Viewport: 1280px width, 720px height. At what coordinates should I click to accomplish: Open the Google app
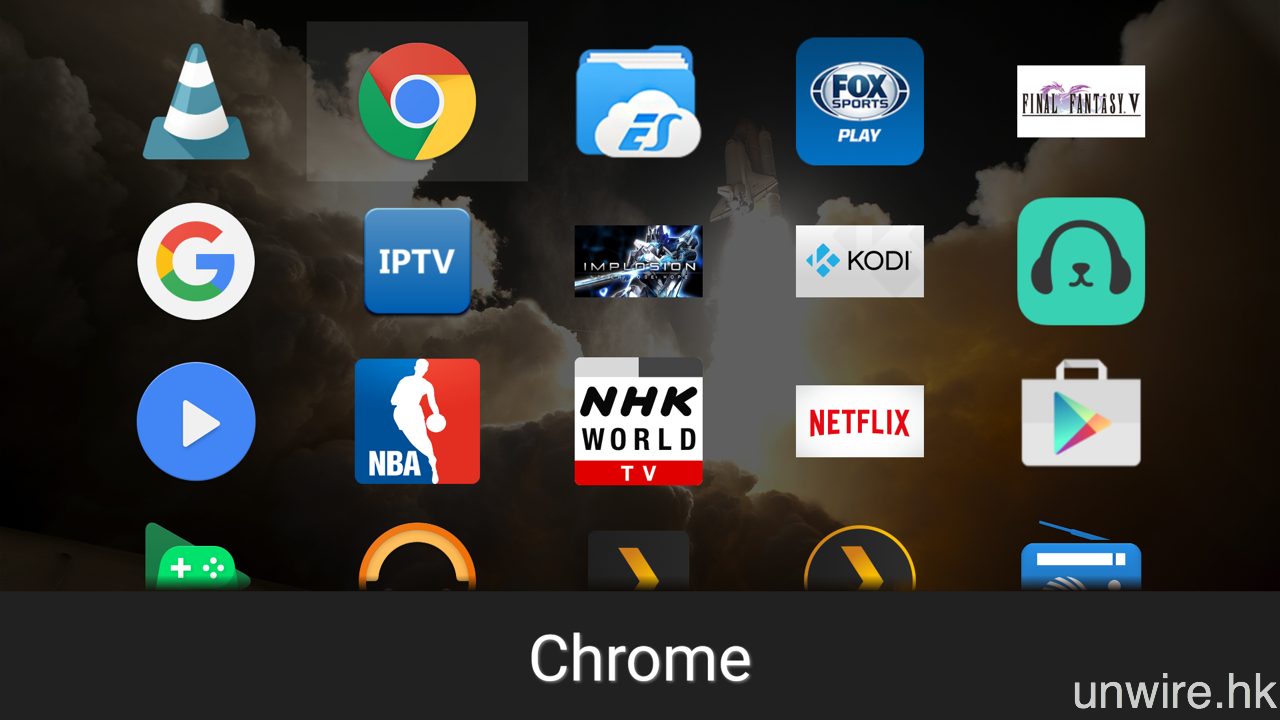196,261
